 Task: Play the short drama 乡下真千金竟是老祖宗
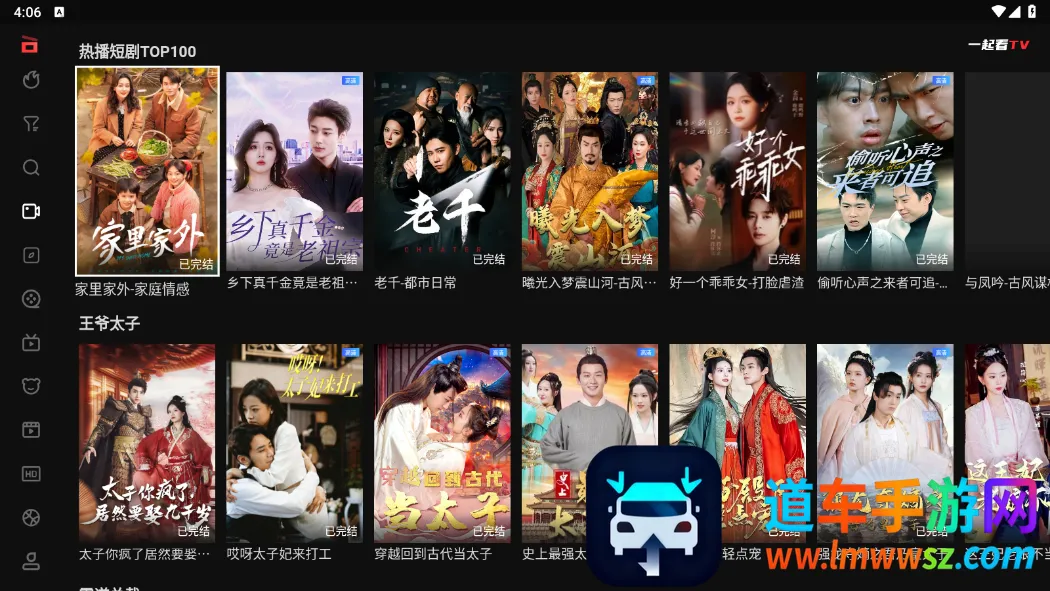(x=294, y=171)
